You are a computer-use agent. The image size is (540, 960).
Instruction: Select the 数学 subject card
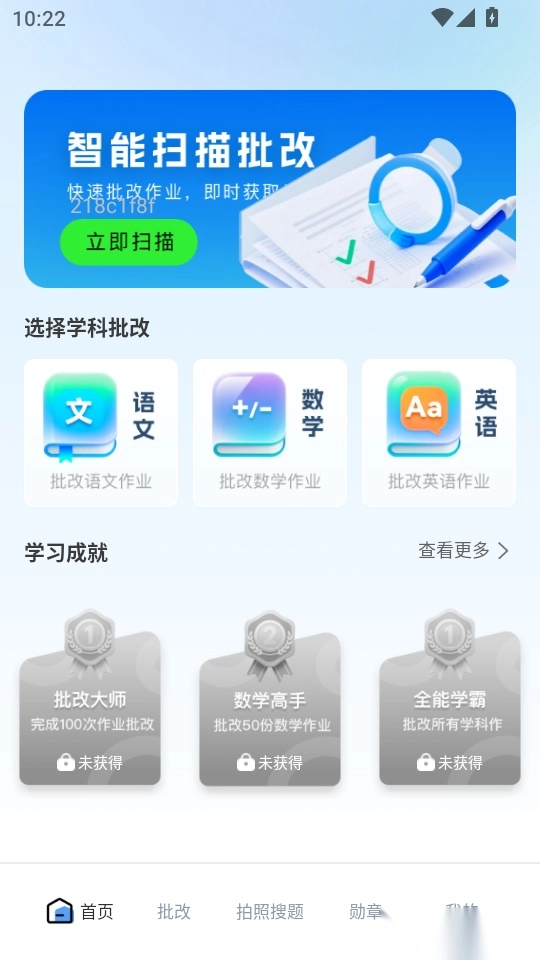pos(270,433)
